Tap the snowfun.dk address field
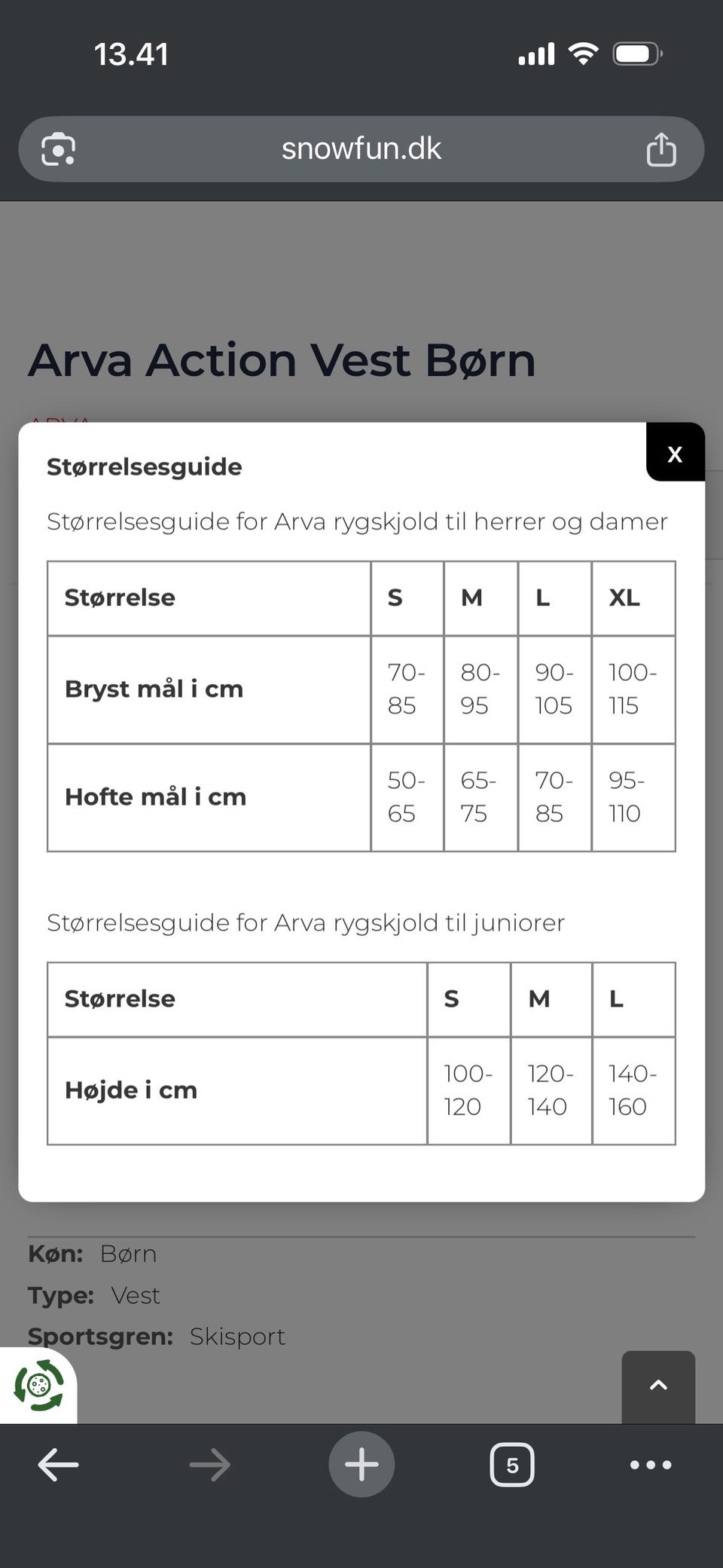Image resolution: width=723 pixels, height=1568 pixels. point(361,148)
